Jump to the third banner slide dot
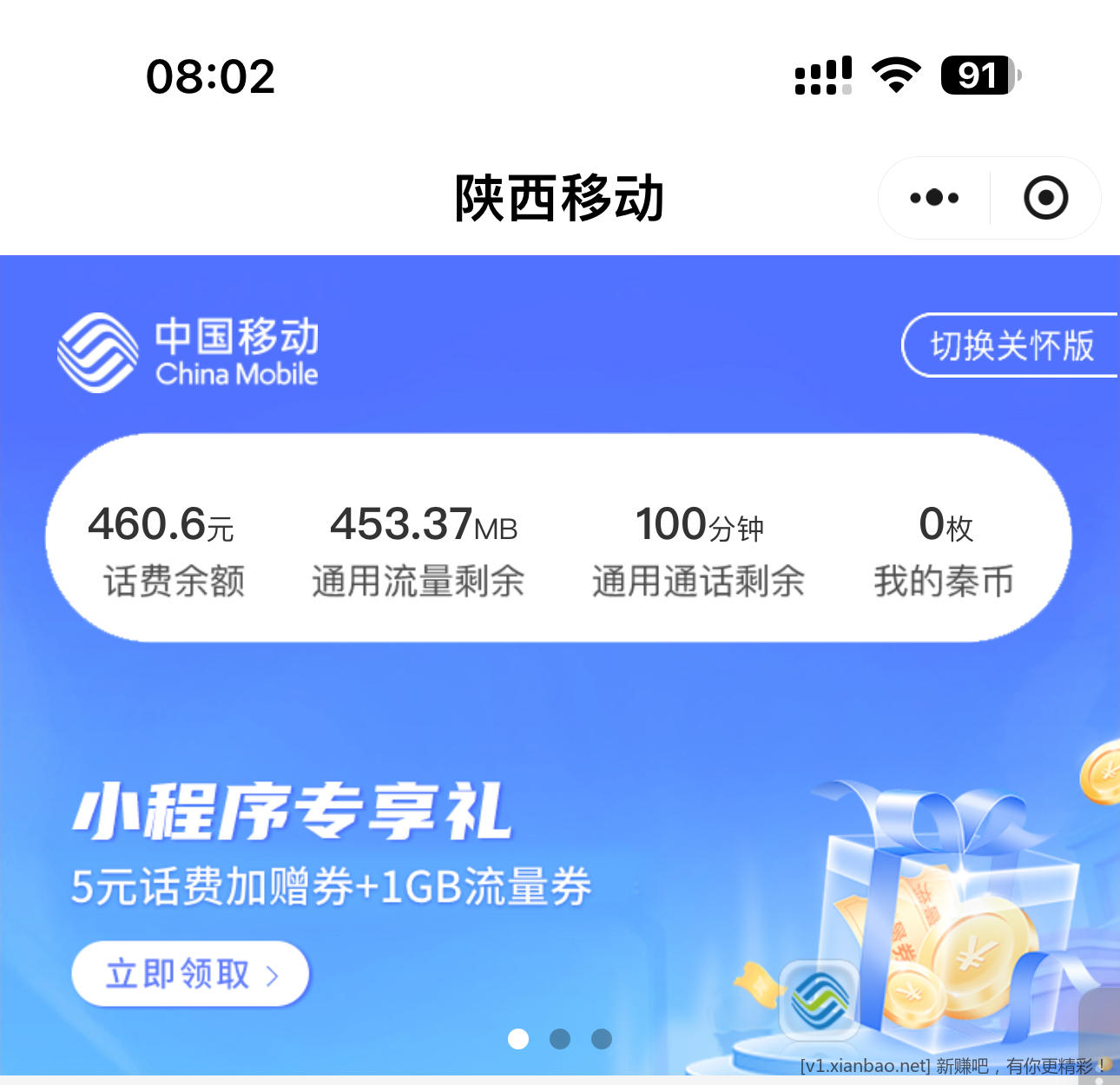Image resolution: width=1120 pixels, height=1085 pixels. 602,1039
